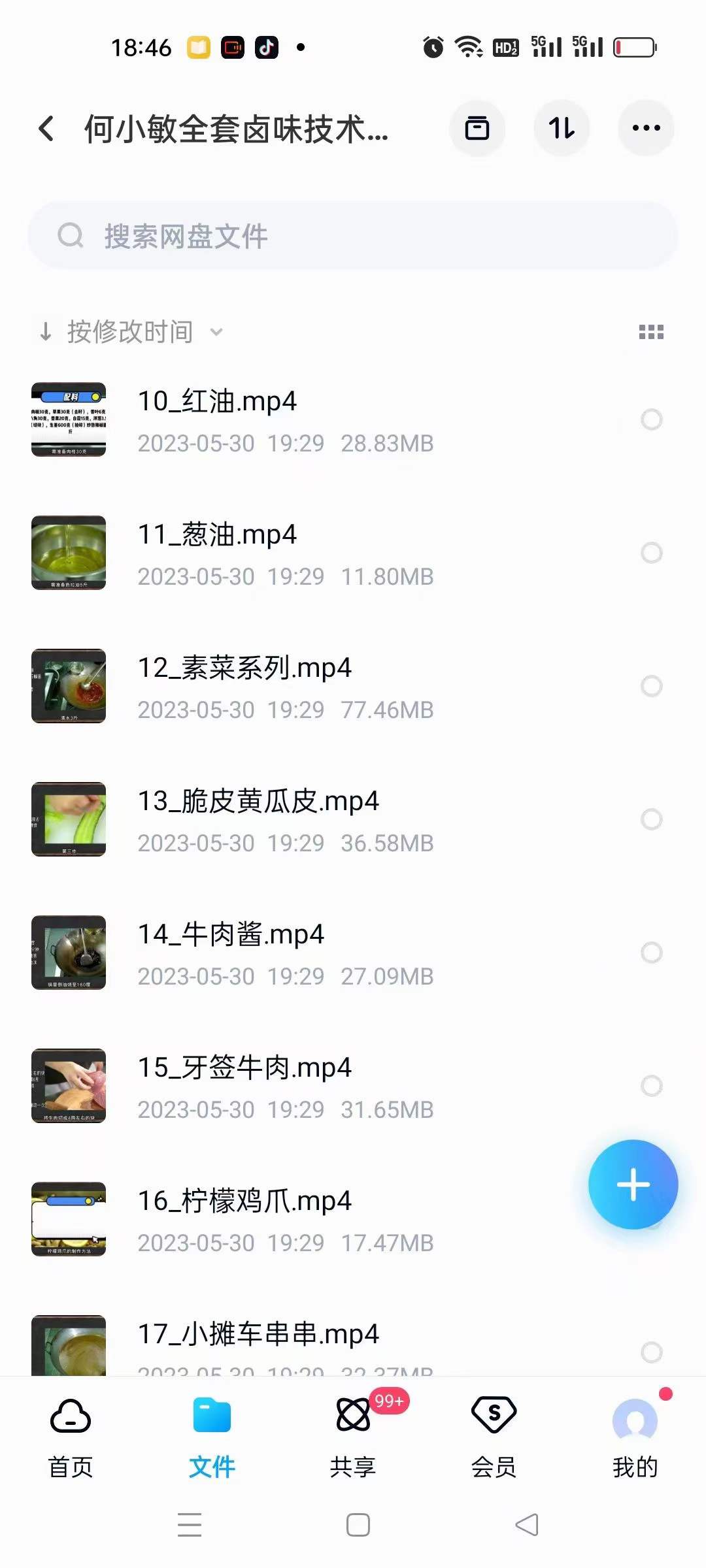
Task: Tap the archive/transfer icon in the top bar
Action: click(477, 128)
